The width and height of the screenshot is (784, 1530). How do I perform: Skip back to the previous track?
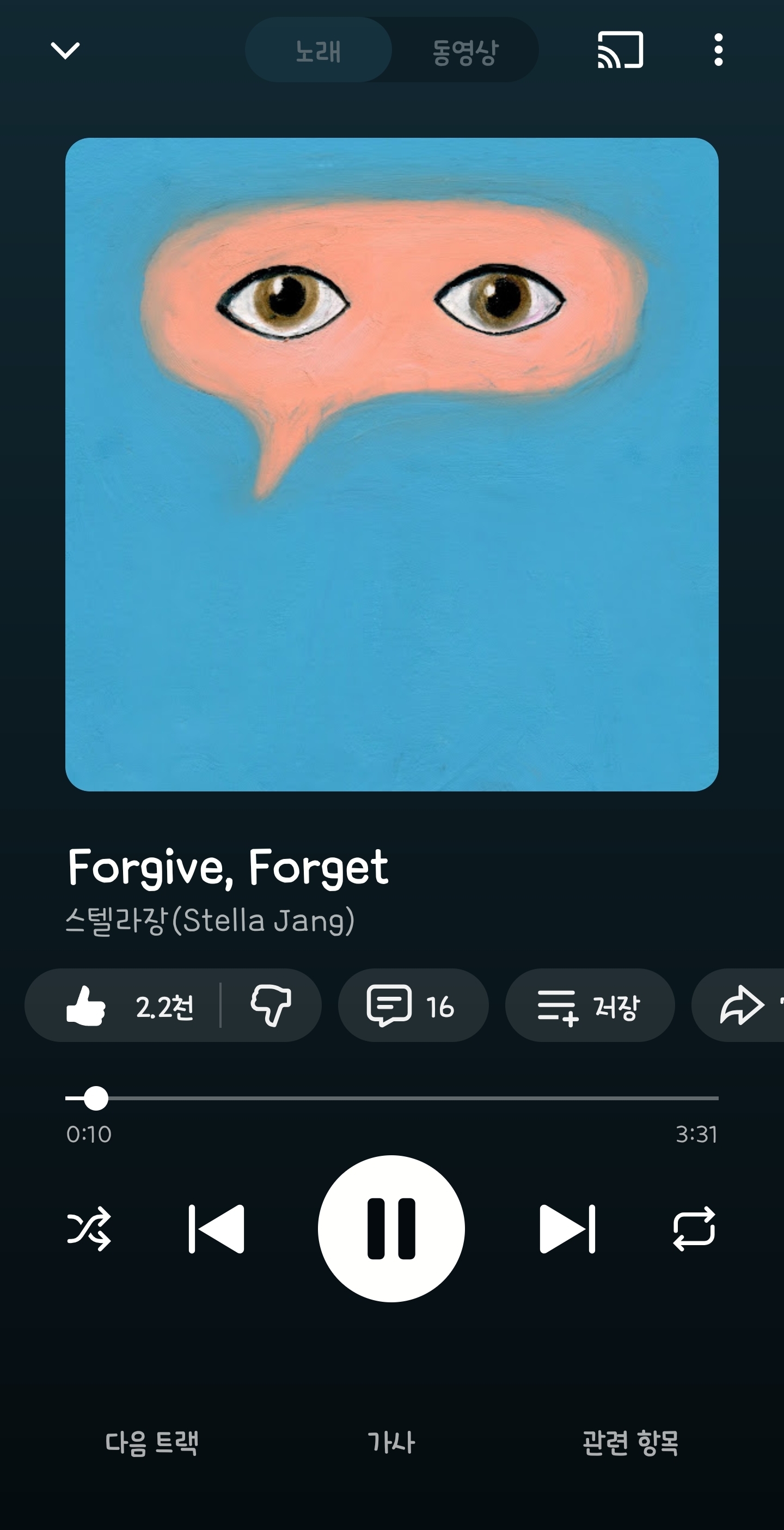pos(216,1229)
